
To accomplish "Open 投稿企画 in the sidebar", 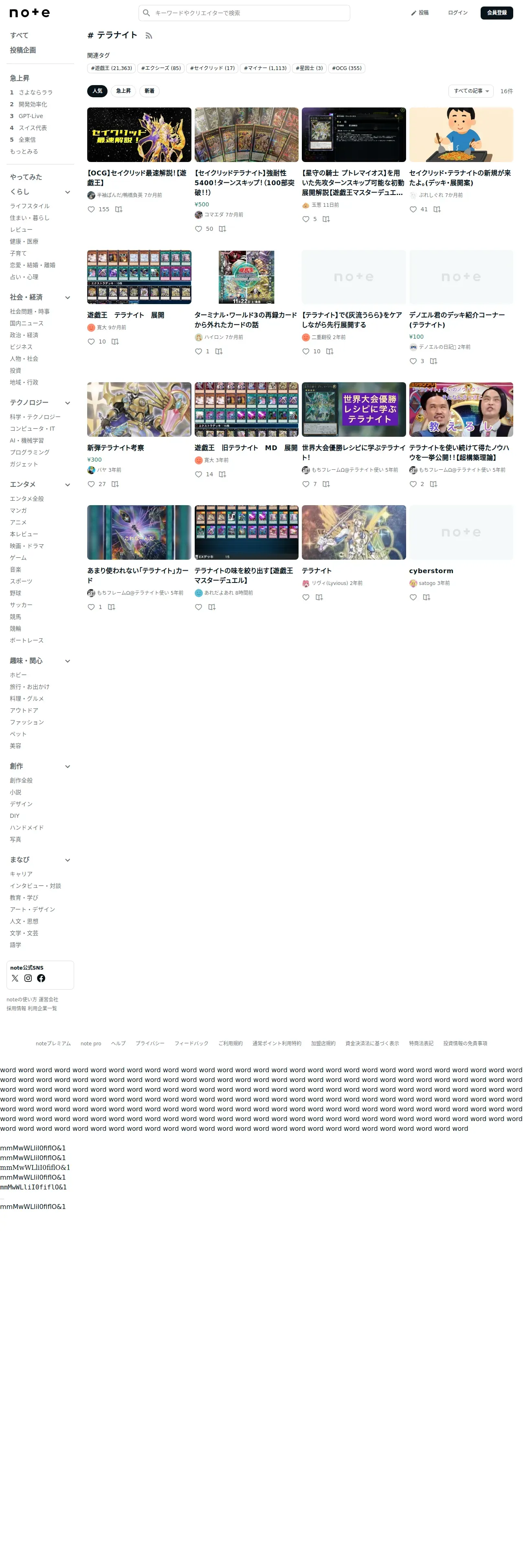I will point(23,50).
